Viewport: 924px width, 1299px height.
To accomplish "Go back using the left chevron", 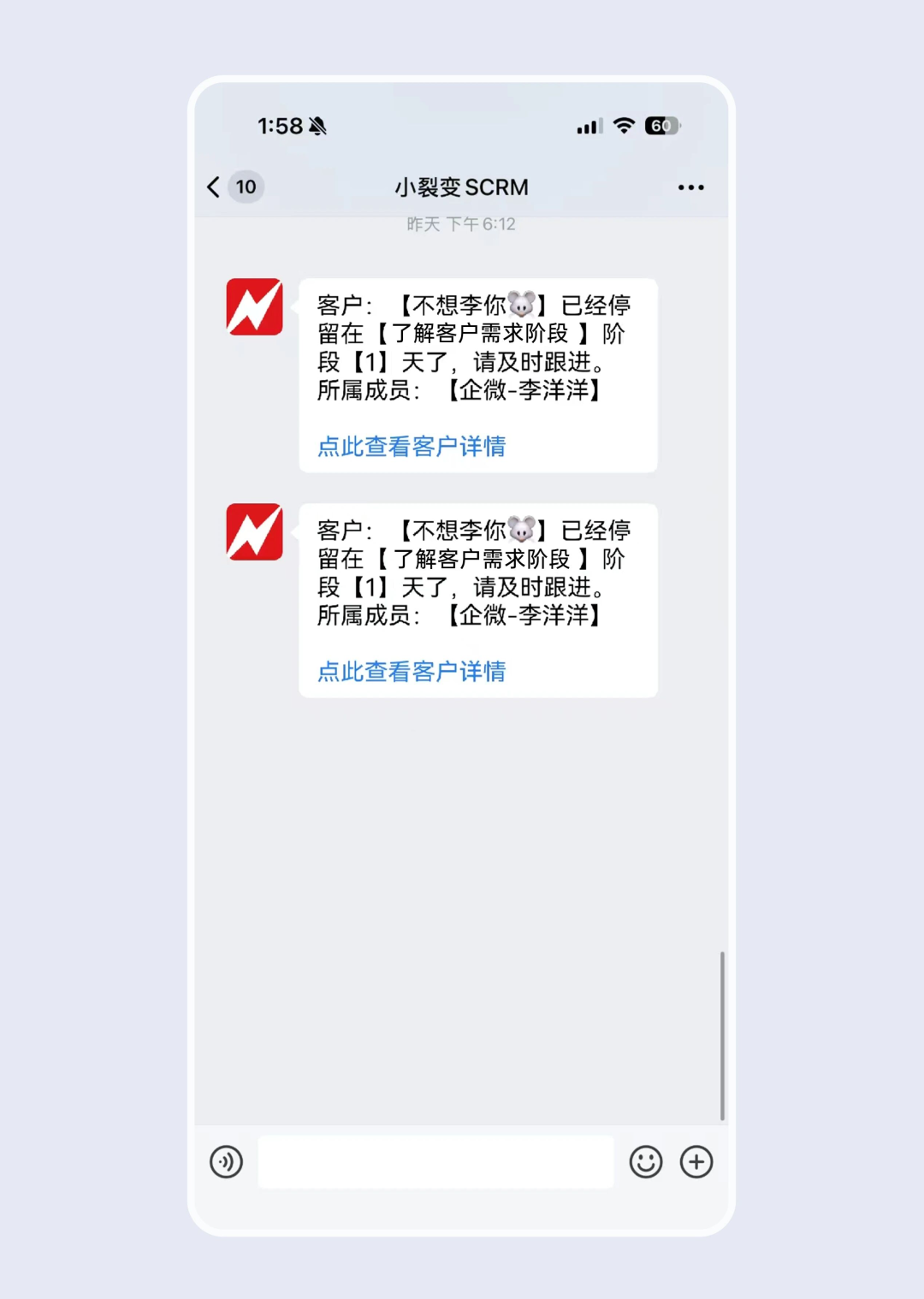I will tap(211, 187).
